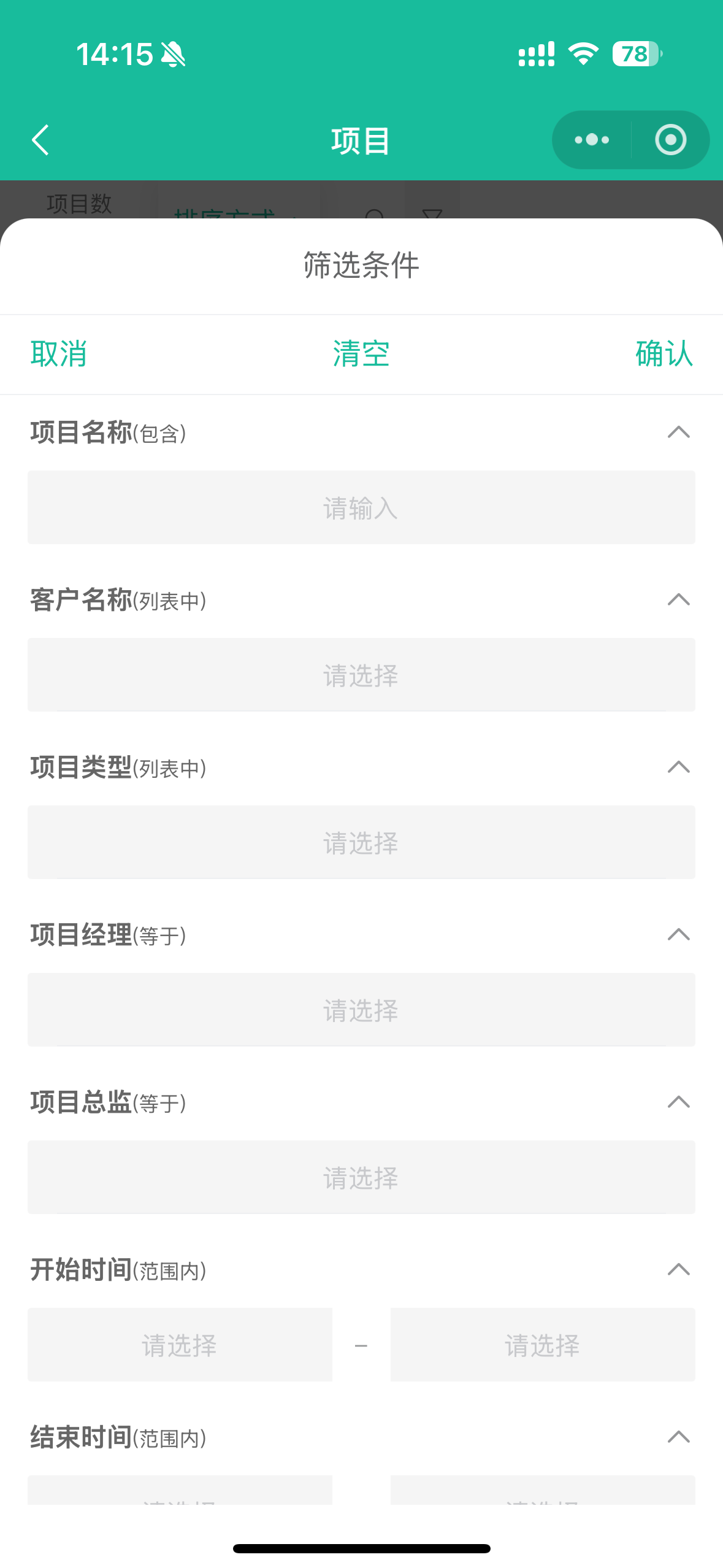Select a 项目经理 from the picker

(x=361, y=1010)
